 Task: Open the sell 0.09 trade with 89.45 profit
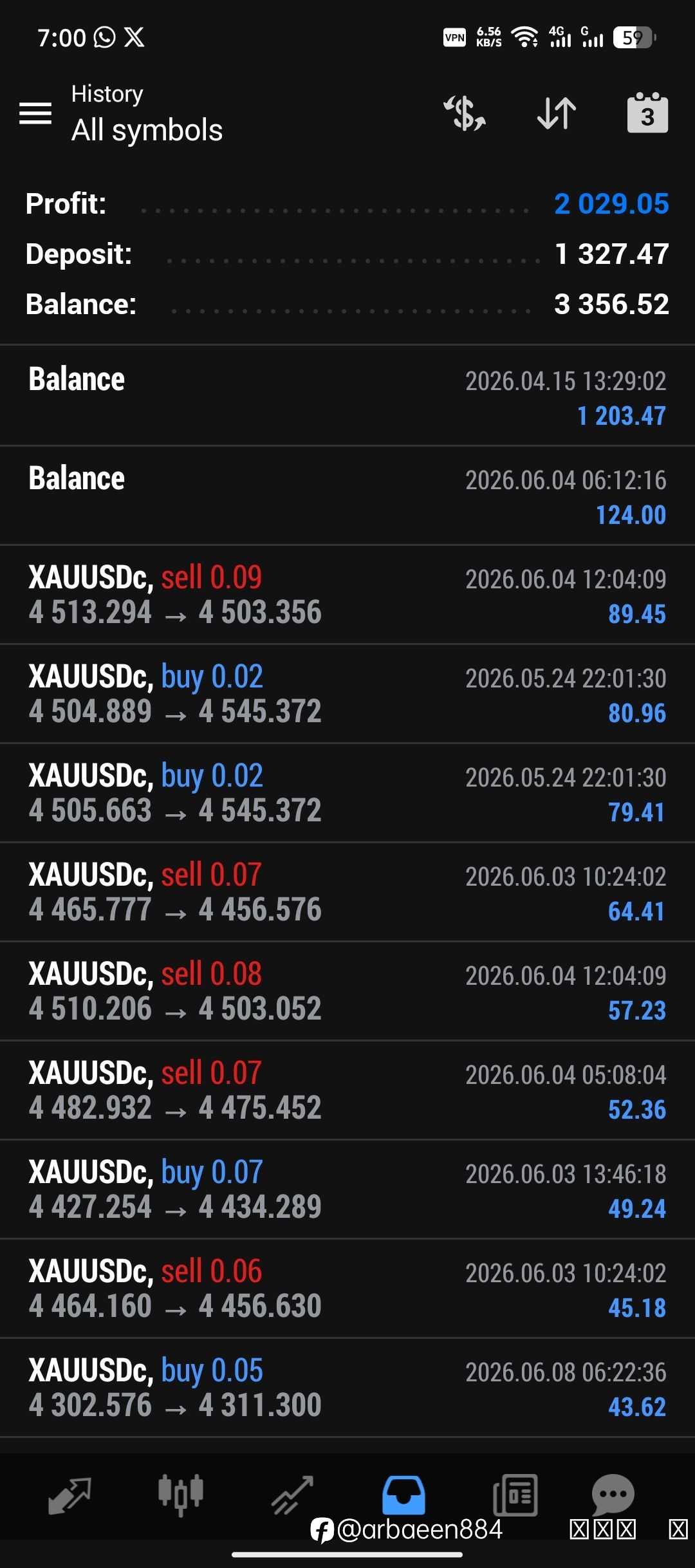point(347,595)
